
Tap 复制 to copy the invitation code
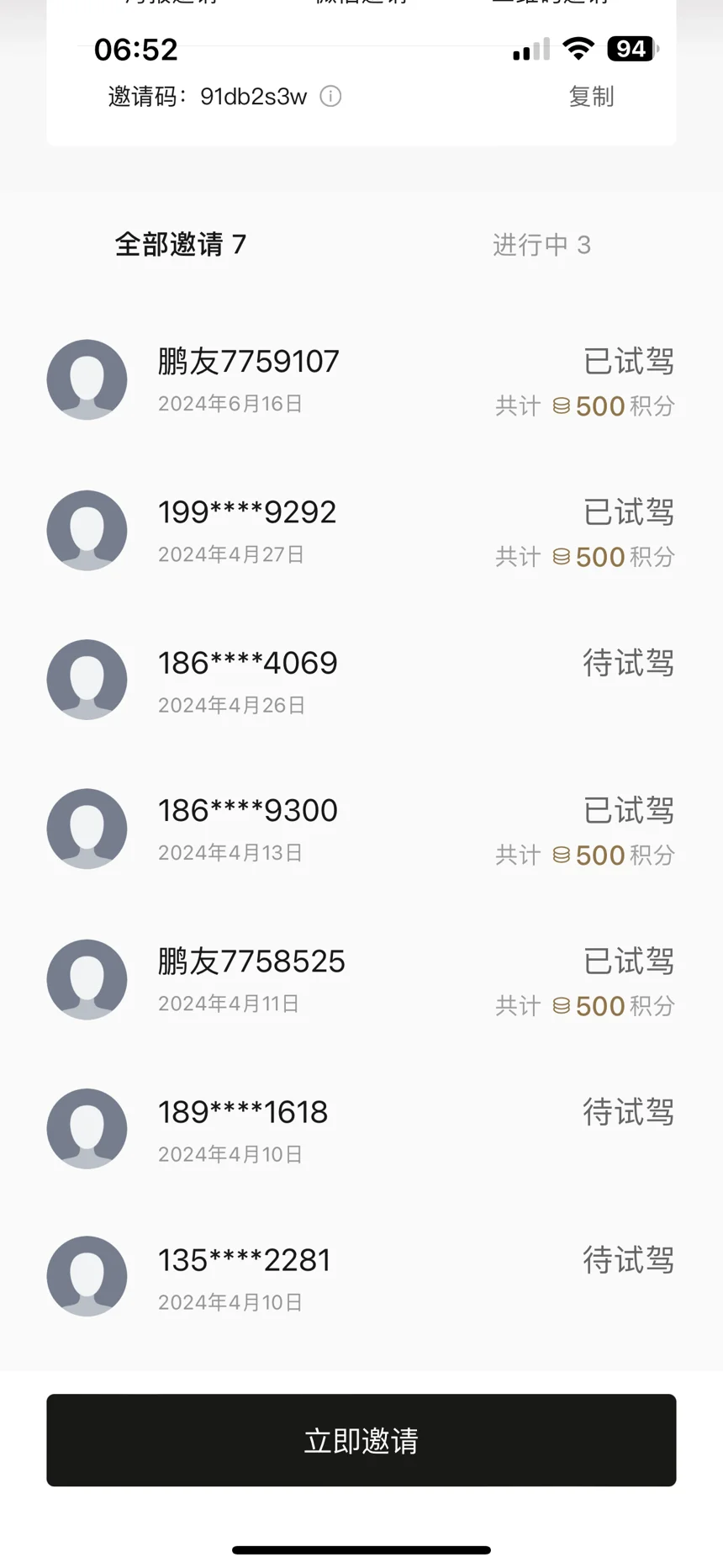point(591,97)
